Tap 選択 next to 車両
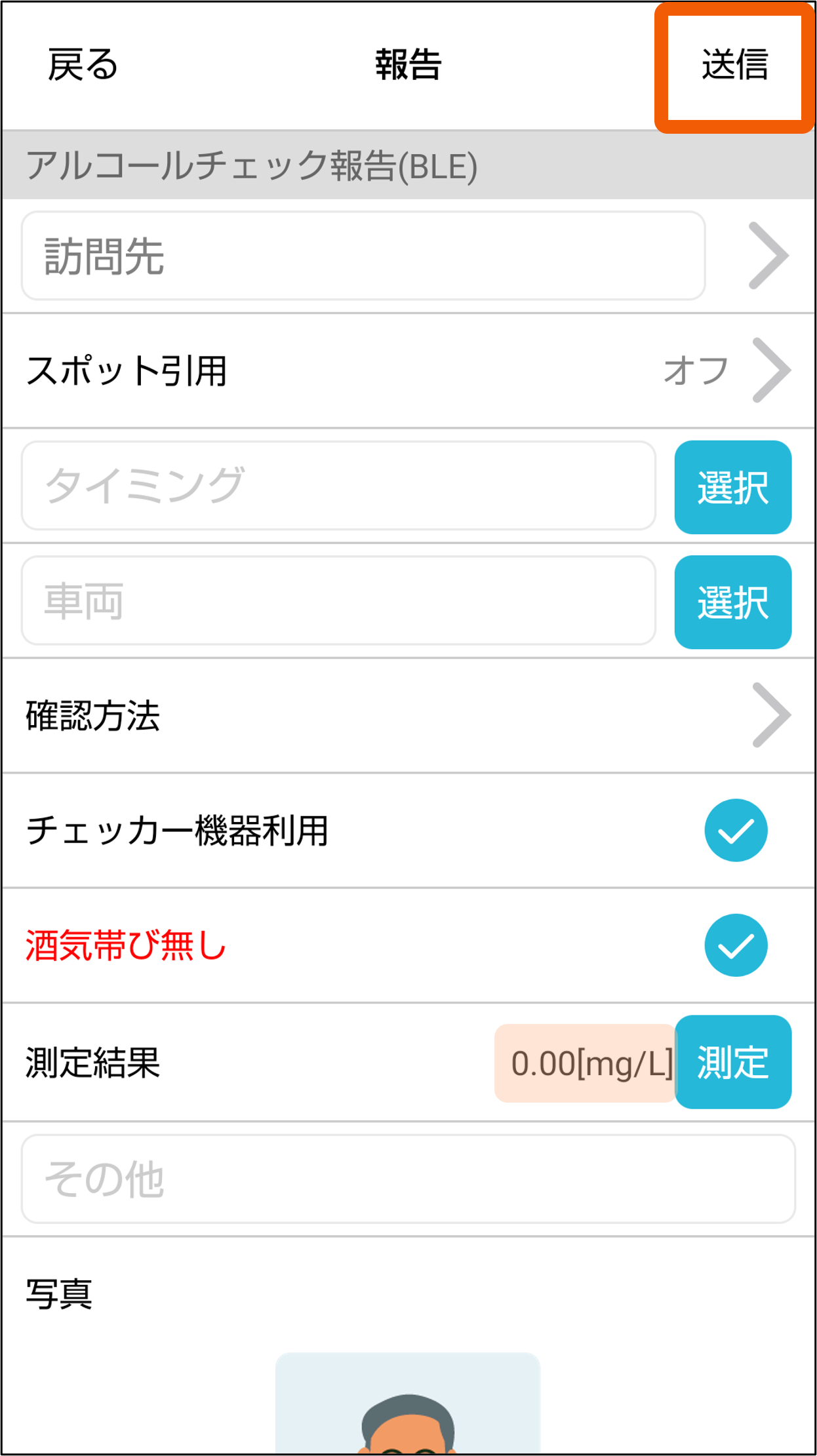 [732, 602]
